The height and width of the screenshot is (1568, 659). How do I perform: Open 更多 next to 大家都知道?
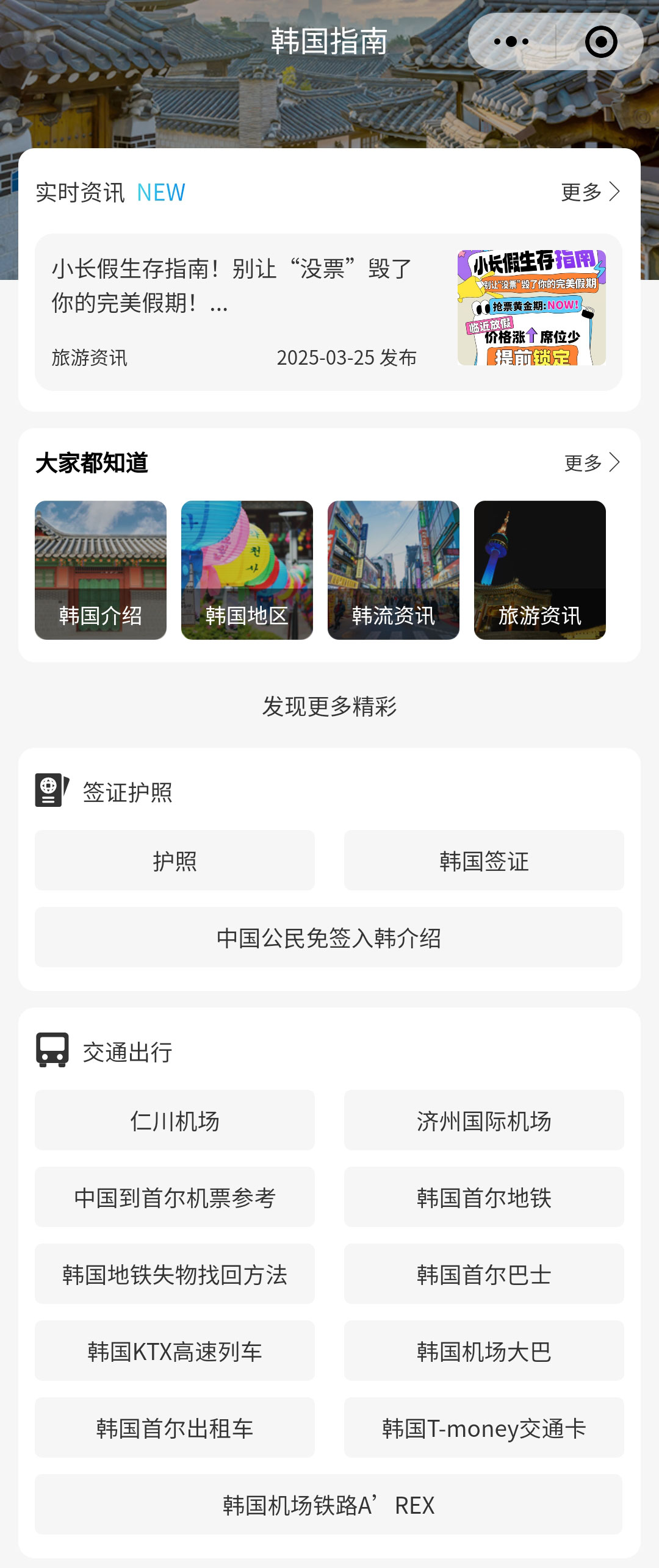click(x=592, y=463)
